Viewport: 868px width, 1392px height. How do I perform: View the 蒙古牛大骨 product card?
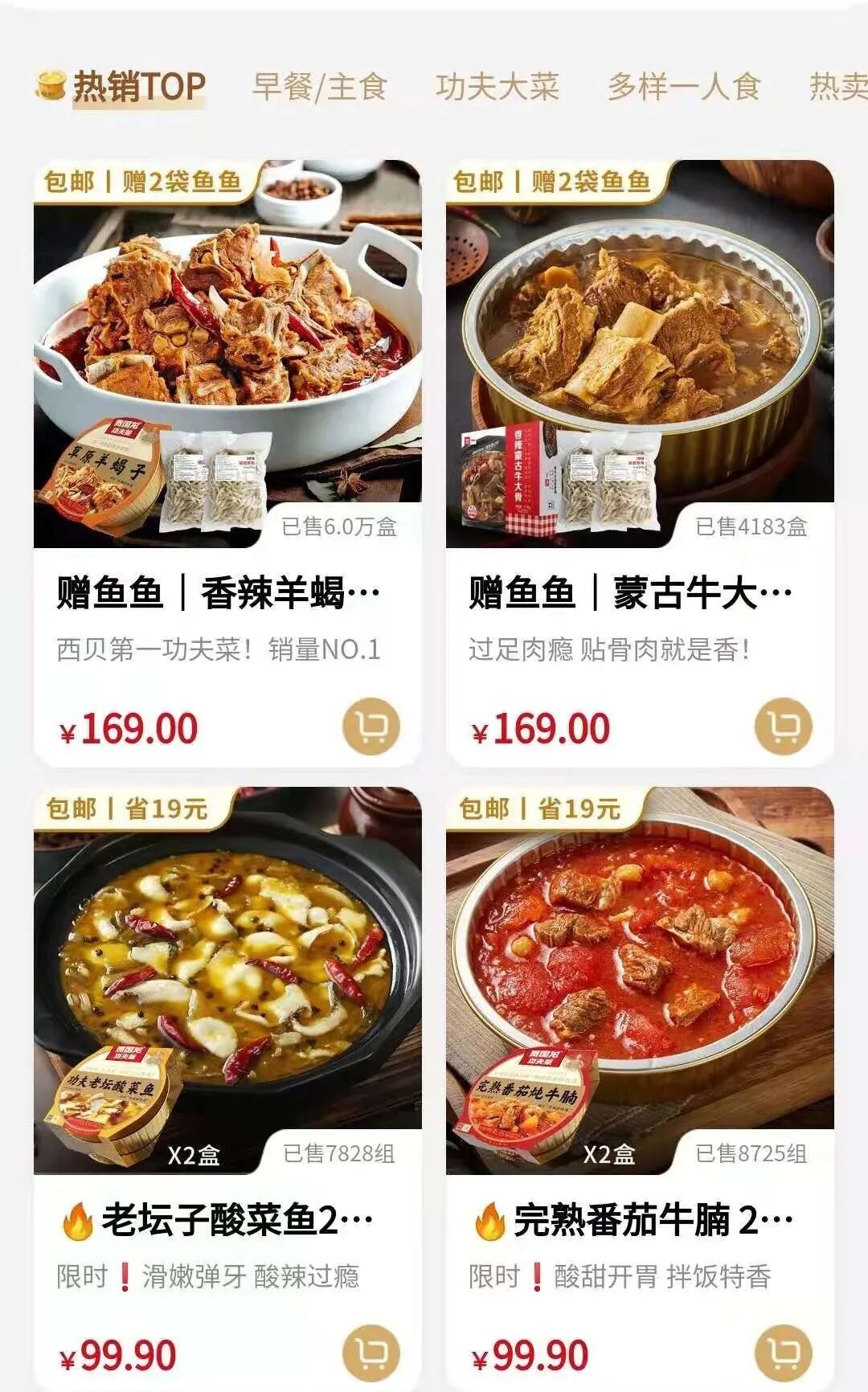640,354
